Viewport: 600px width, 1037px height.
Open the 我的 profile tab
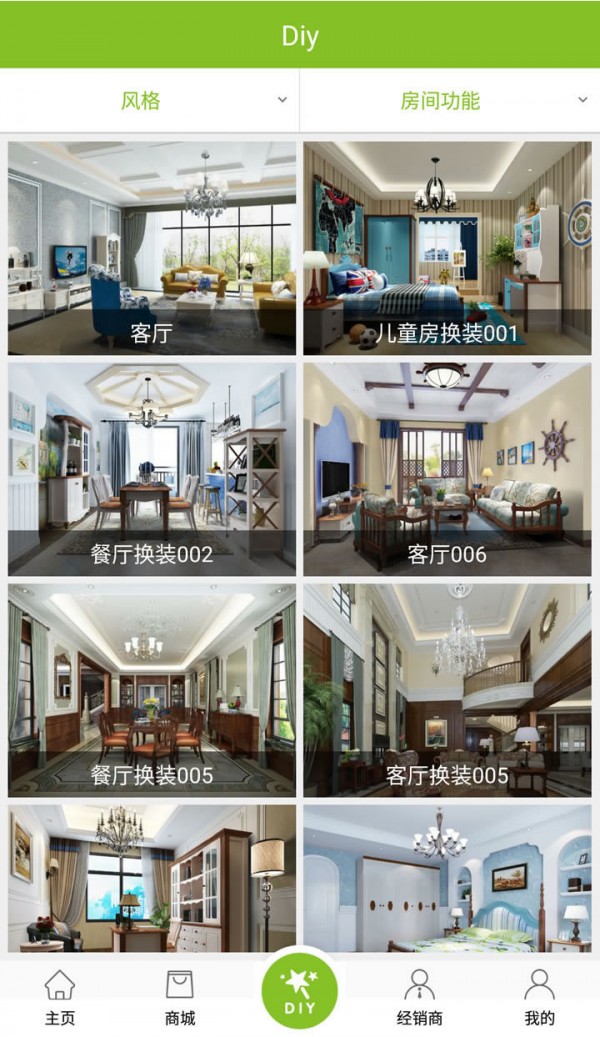tap(539, 998)
